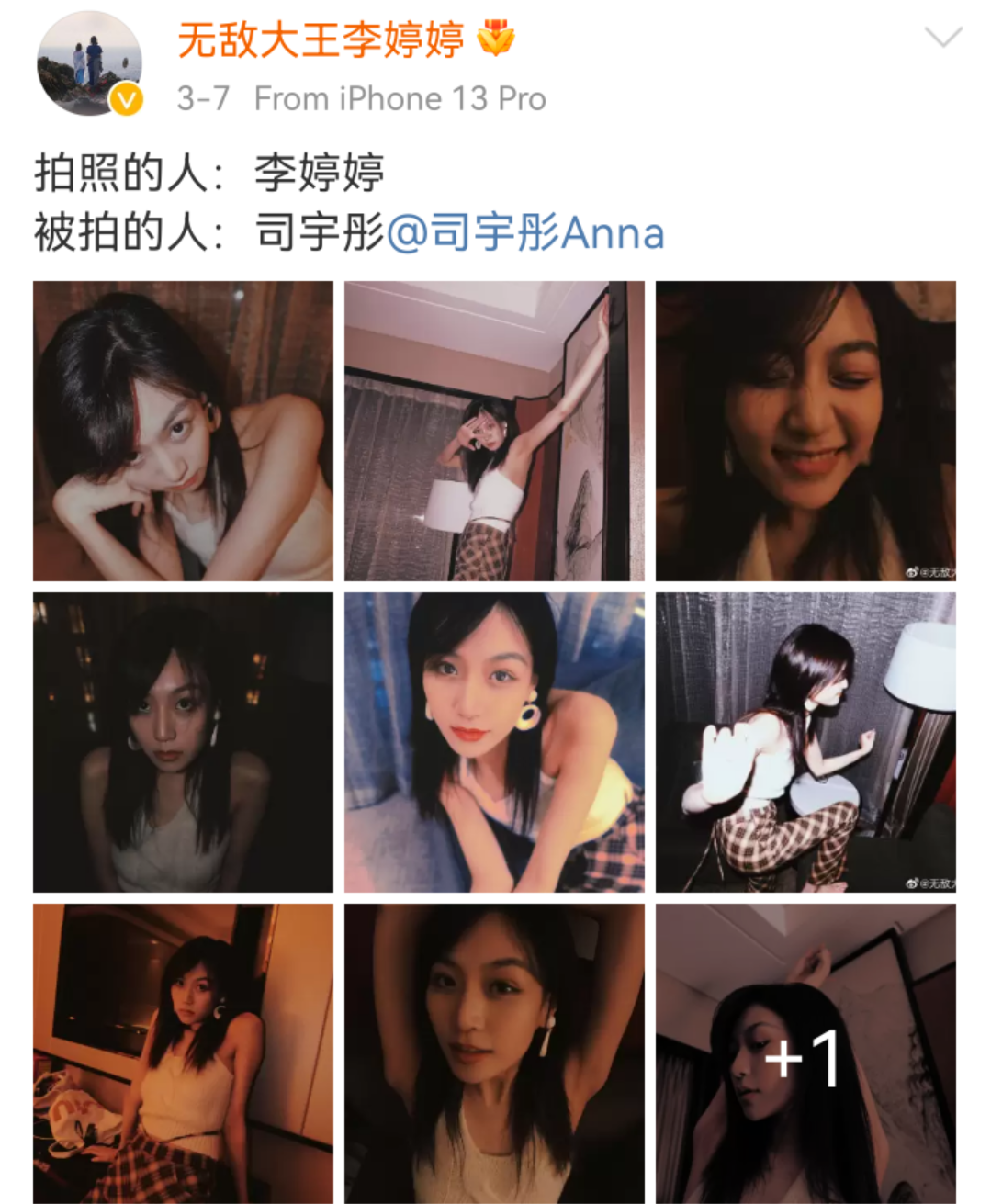Open the close-up photo with arms raised overhead
The height and width of the screenshot is (1204, 991).
point(494,1053)
